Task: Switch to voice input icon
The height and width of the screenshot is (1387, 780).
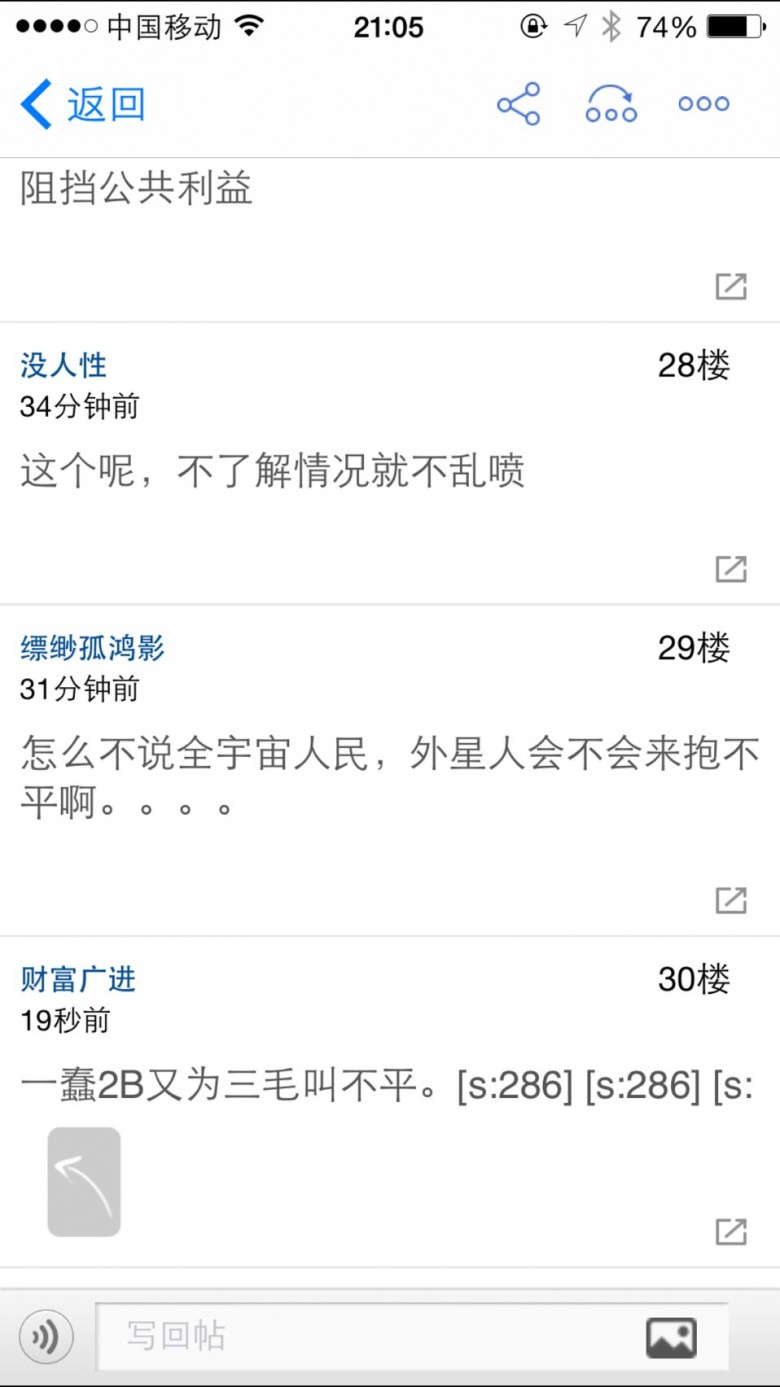Action: pyautogui.click(x=46, y=1337)
